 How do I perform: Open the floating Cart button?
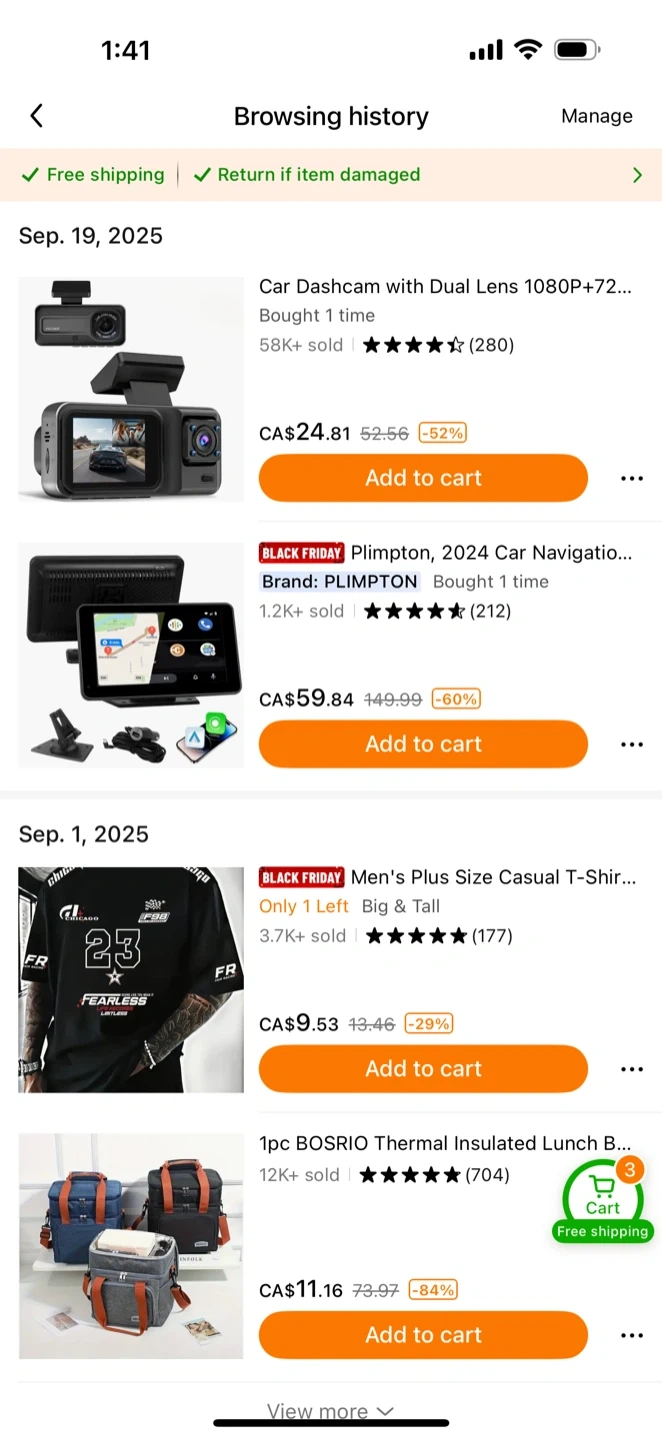coord(603,1199)
